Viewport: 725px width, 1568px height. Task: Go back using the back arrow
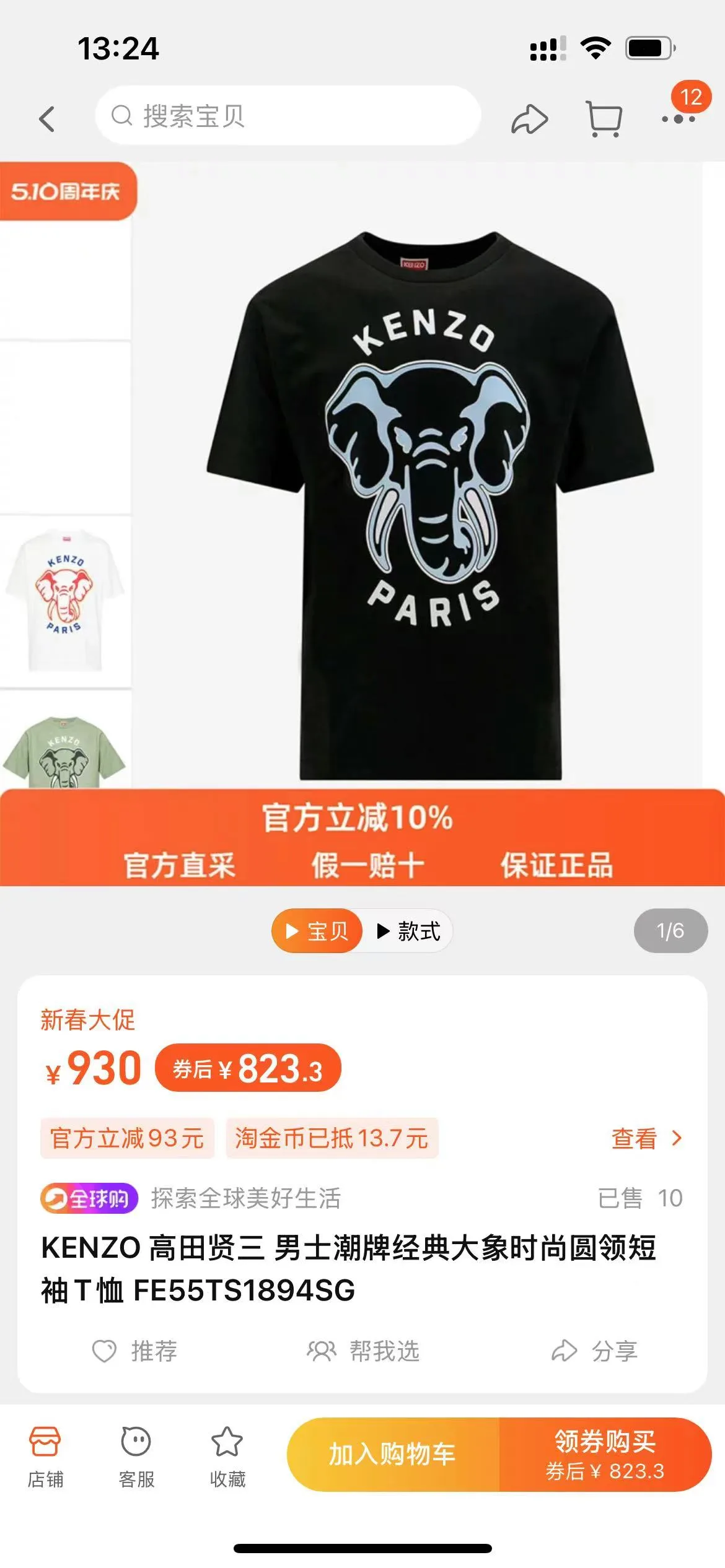click(x=47, y=118)
